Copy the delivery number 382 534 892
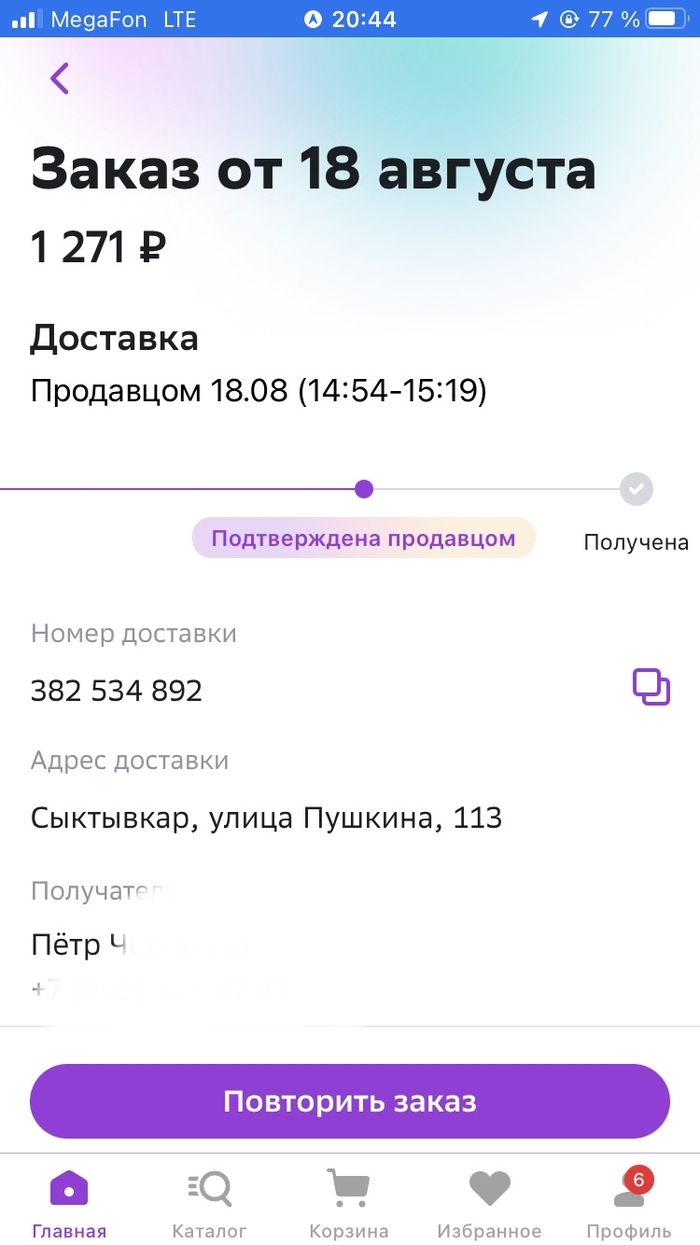The height and width of the screenshot is (1245, 700). tap(651, 688)
